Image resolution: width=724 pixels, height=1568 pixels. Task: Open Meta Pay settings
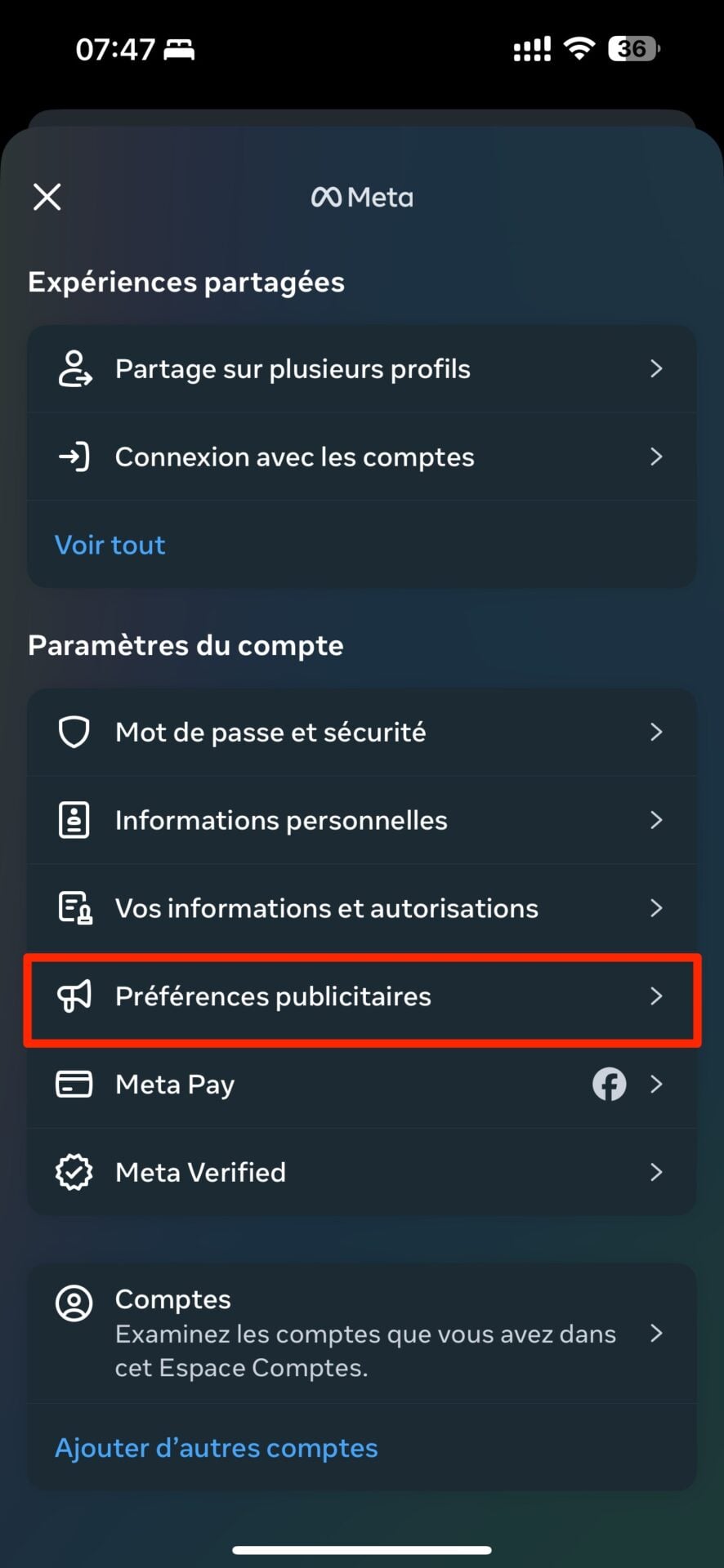(361, 1085)
